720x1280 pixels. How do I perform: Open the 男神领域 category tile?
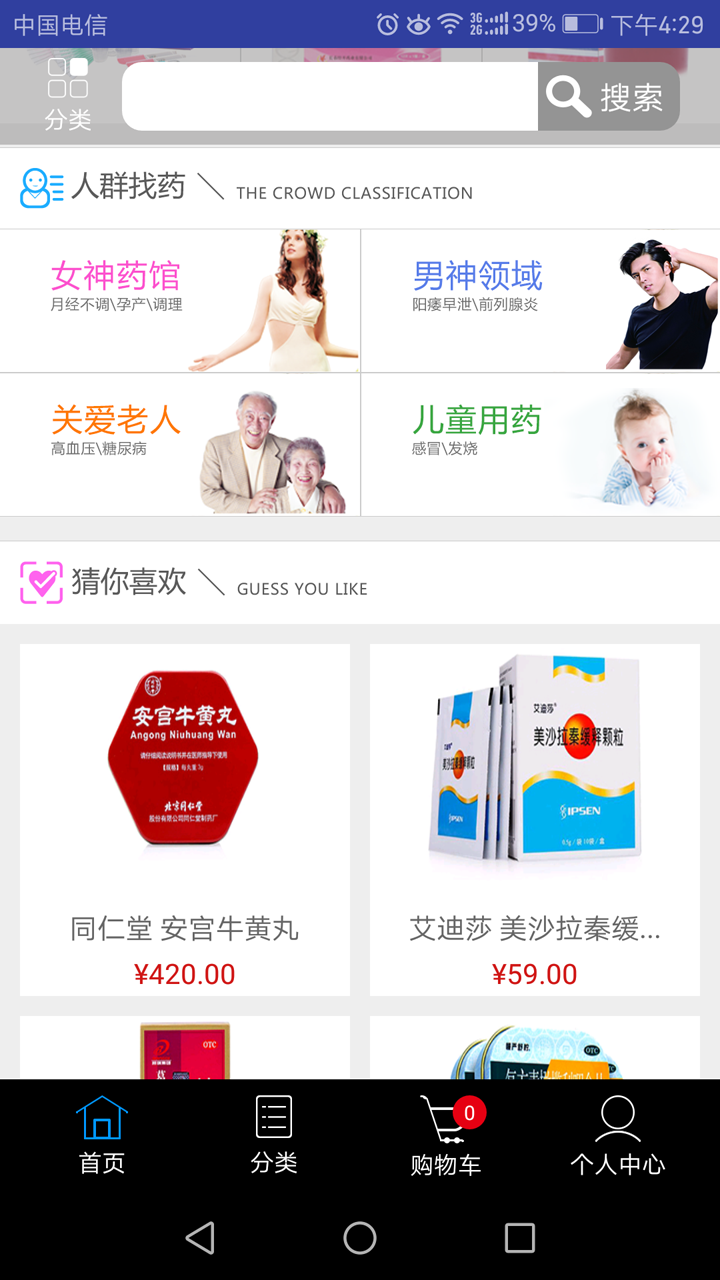[540, 300]
